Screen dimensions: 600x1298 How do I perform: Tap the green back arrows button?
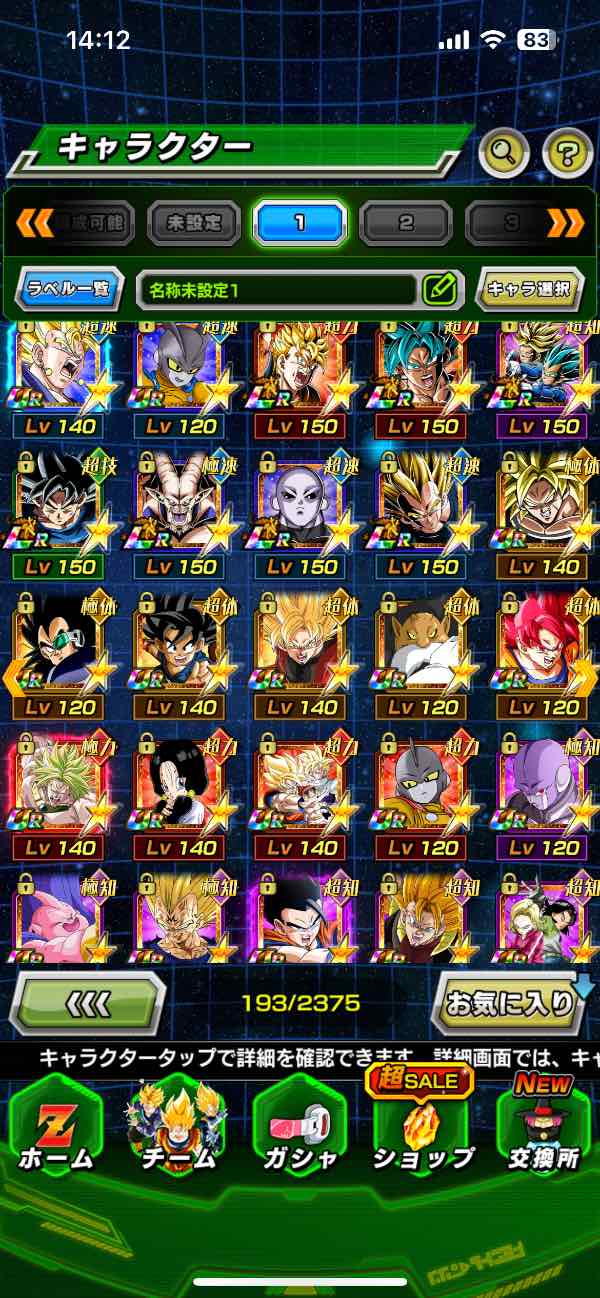point(87,1002)
